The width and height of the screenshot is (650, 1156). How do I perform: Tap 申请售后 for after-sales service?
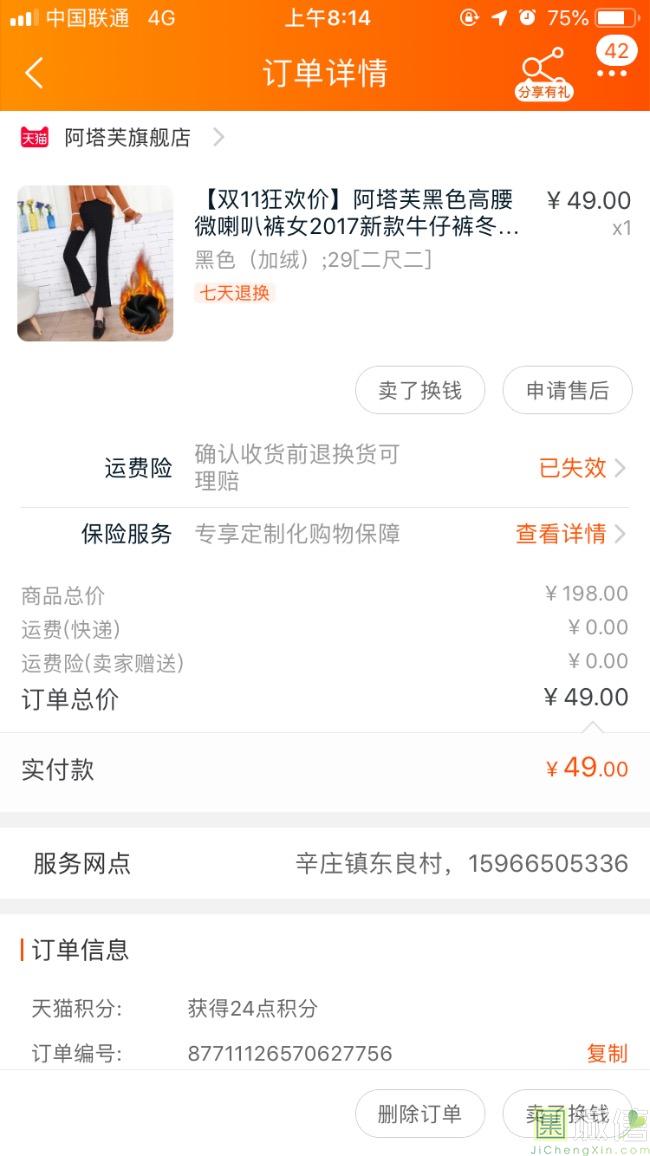pos(567,390)
